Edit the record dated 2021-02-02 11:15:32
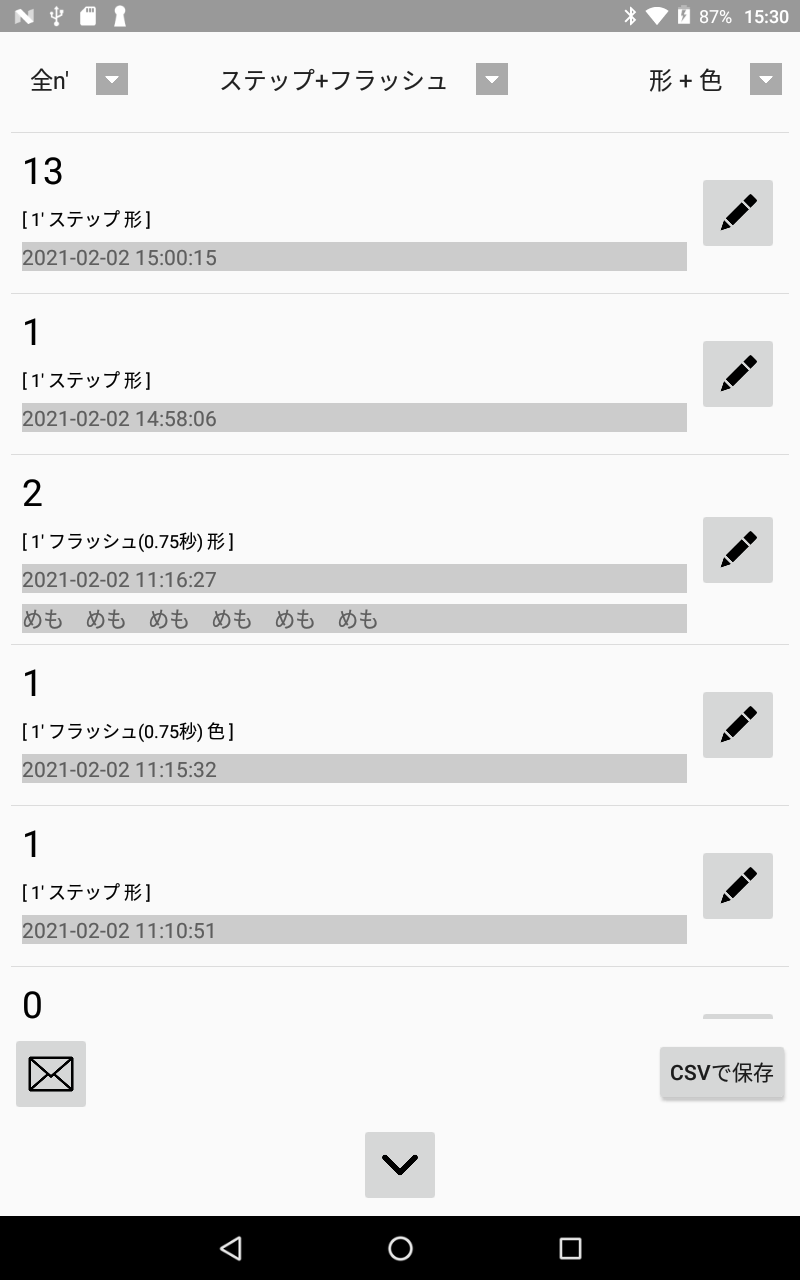Viewport: 800px width, 1280px height. 738,725
